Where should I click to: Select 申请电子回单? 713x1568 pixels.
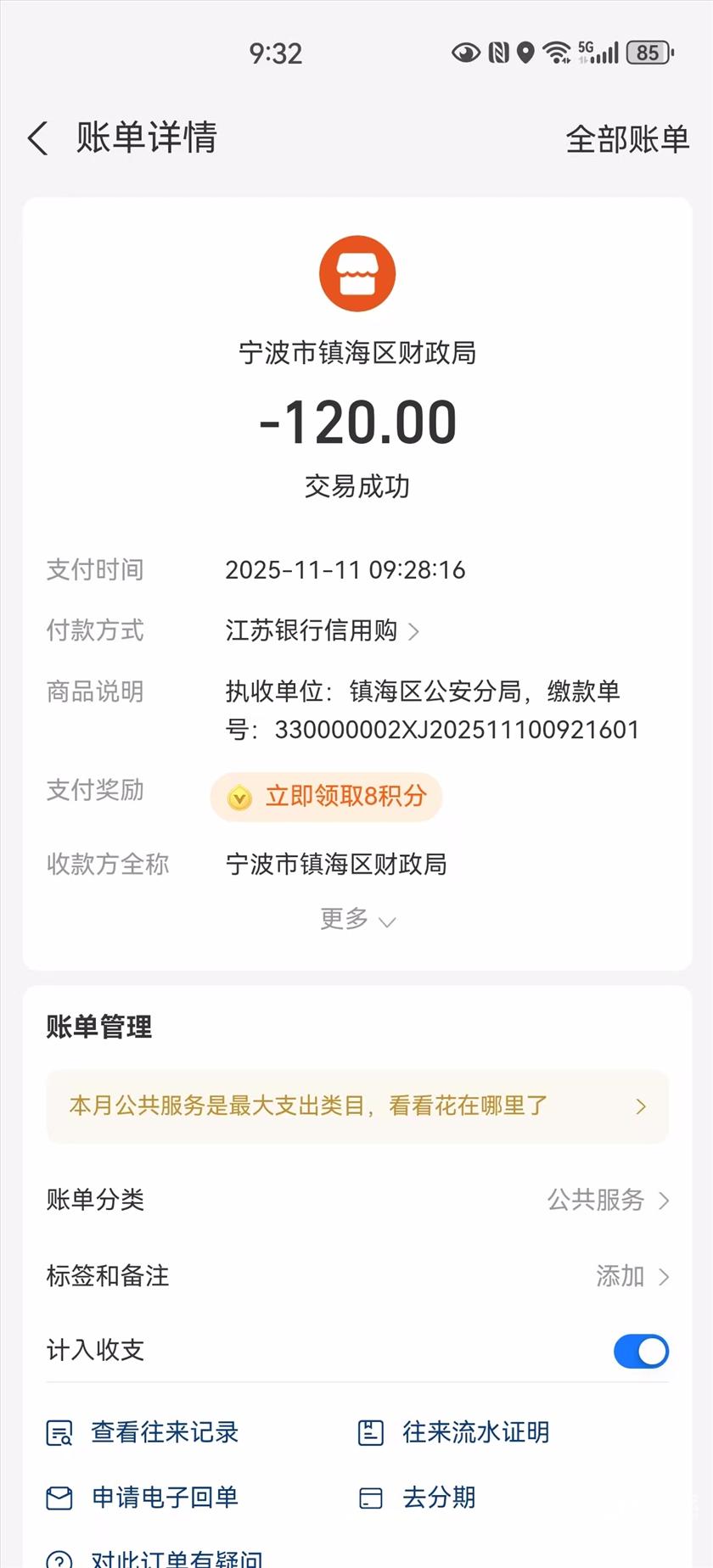point(143,1498)
